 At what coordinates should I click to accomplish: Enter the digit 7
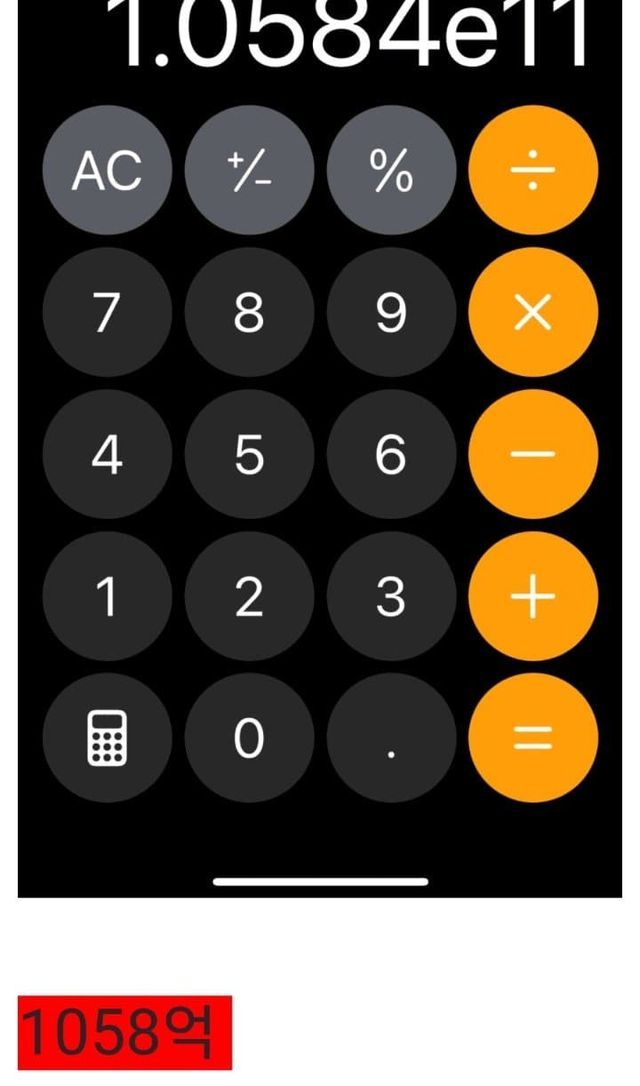point(107,313)
